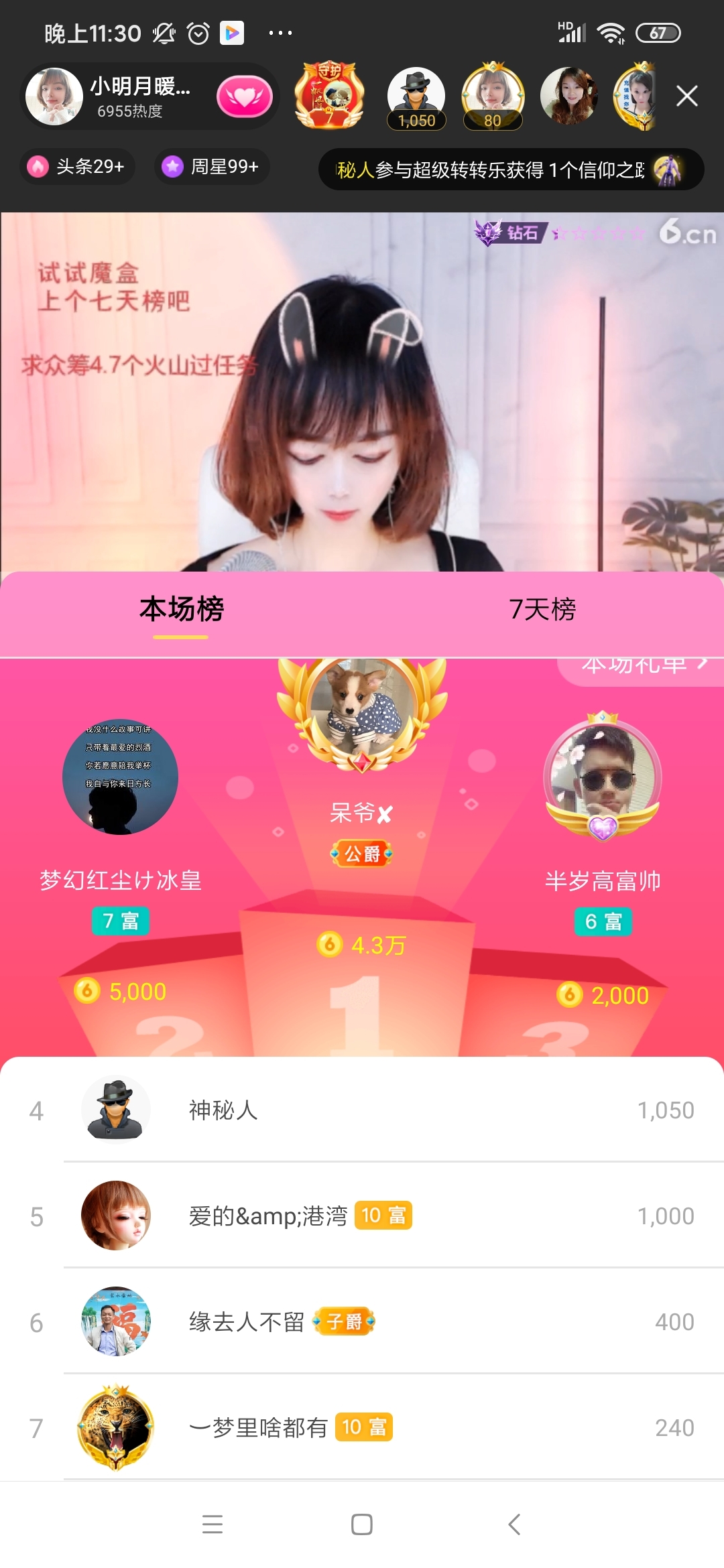Image resolution: width=724 pixels, height=1568 pixels.
Task: View second-place user 梦幻红尘け冰皇
Action: tap(120, 777)
